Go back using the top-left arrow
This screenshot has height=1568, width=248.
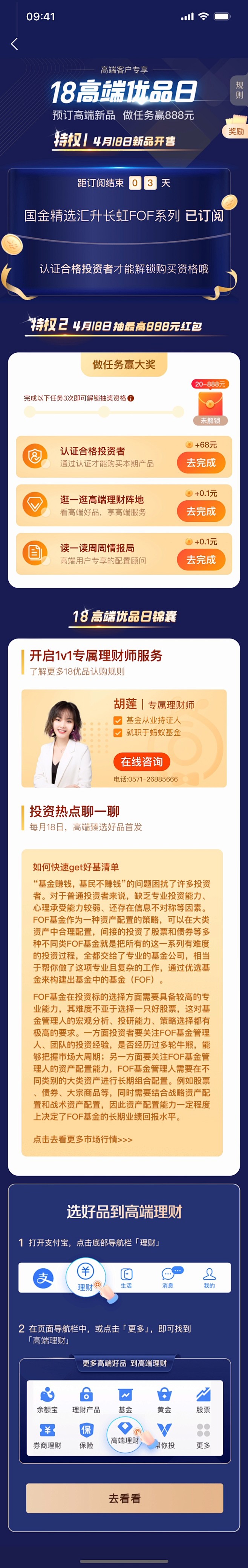(15, 44)
